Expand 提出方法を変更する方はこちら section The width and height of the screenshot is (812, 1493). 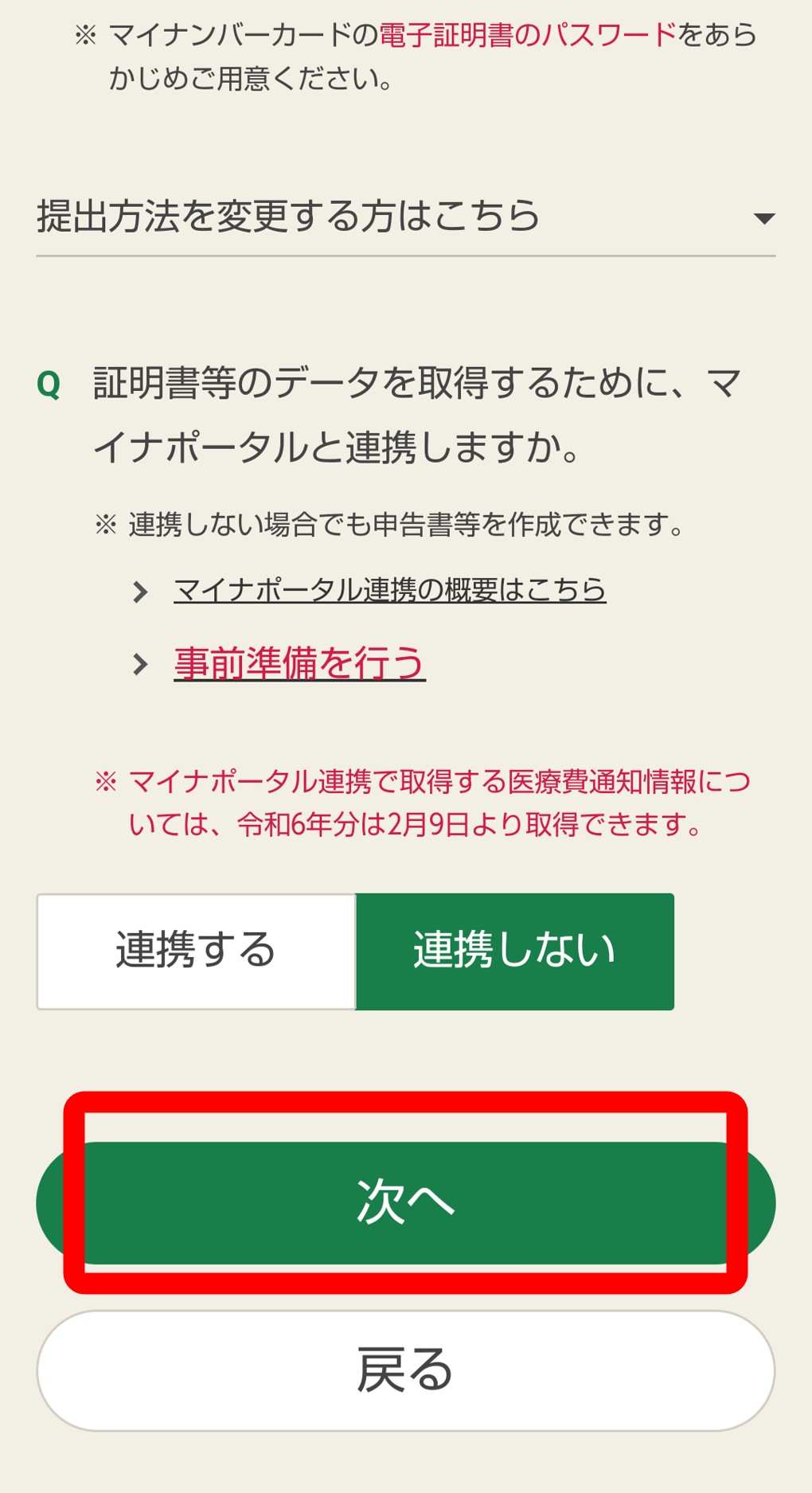pos(405,217)
